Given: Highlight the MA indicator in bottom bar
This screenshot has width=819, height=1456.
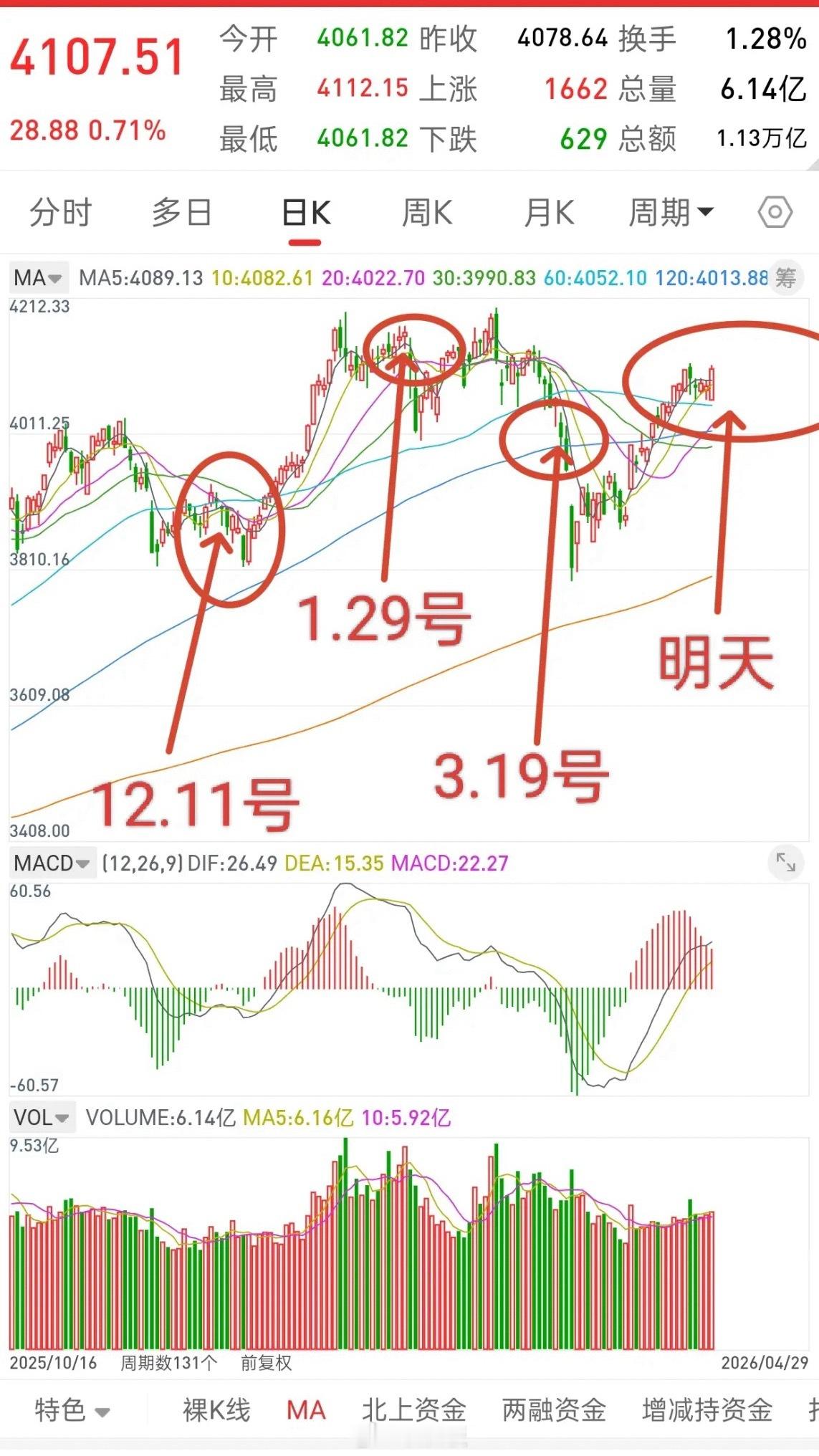Looking at the screenshot, I should tap(306, 1407).
